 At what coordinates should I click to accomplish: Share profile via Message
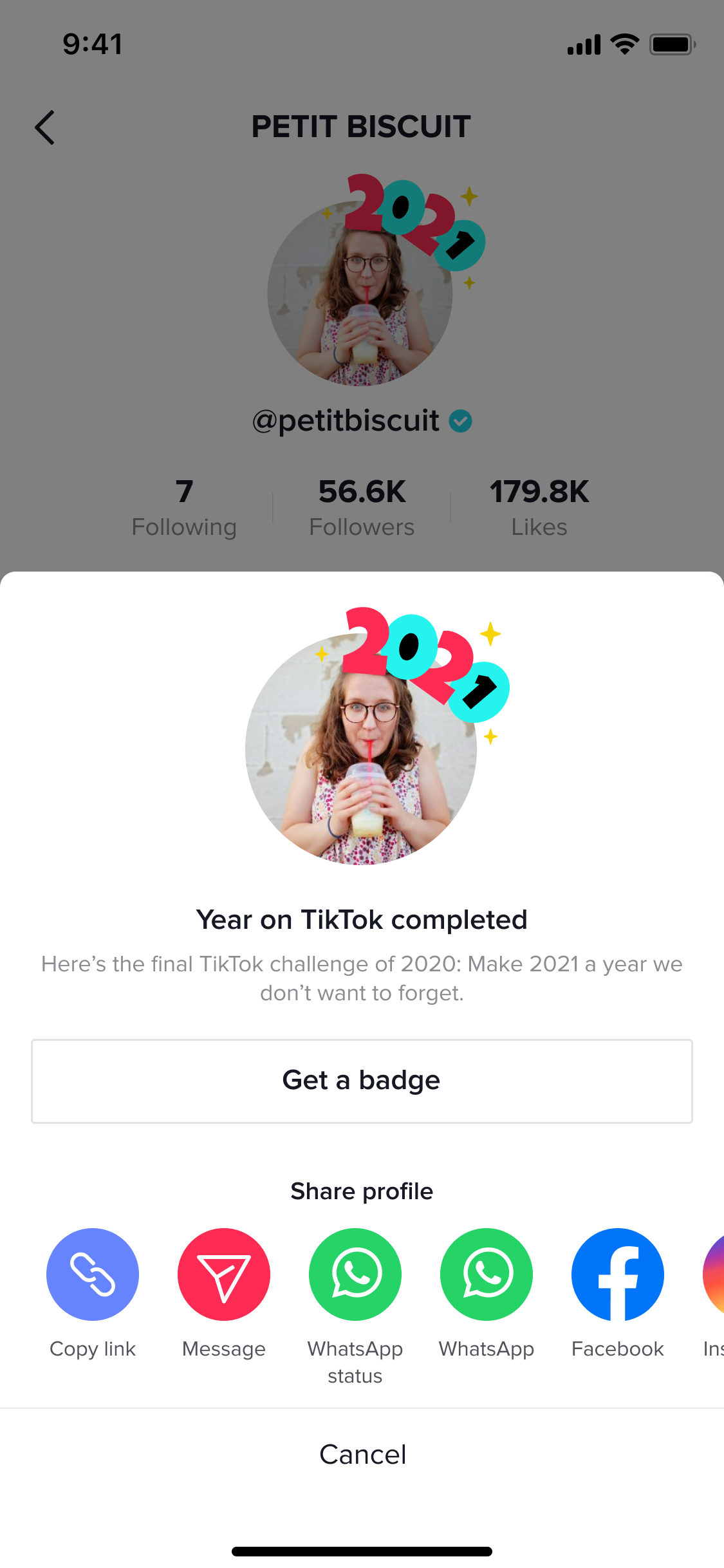coord(224,1274)
